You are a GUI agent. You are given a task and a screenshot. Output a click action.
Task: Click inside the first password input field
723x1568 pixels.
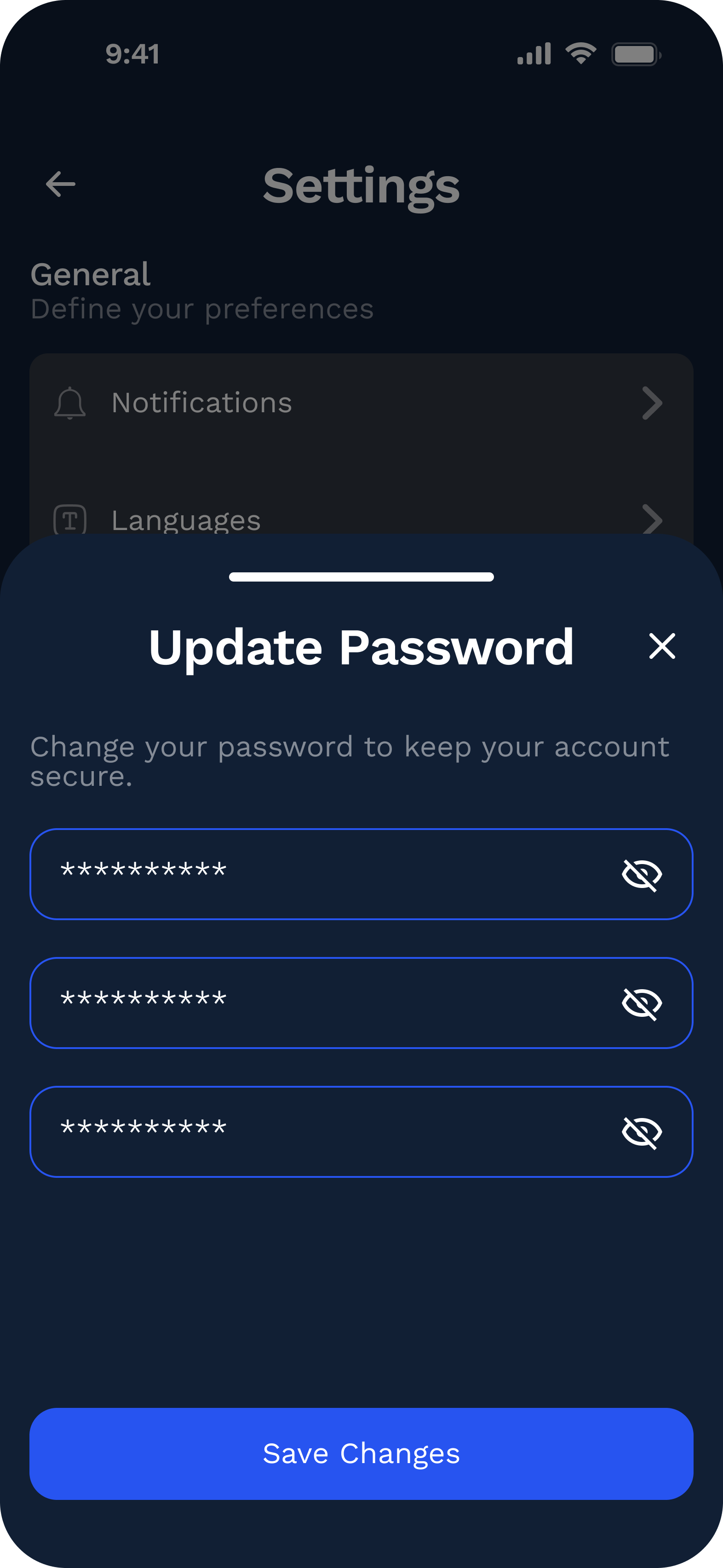pyautogui.click(x=274, y=875)
